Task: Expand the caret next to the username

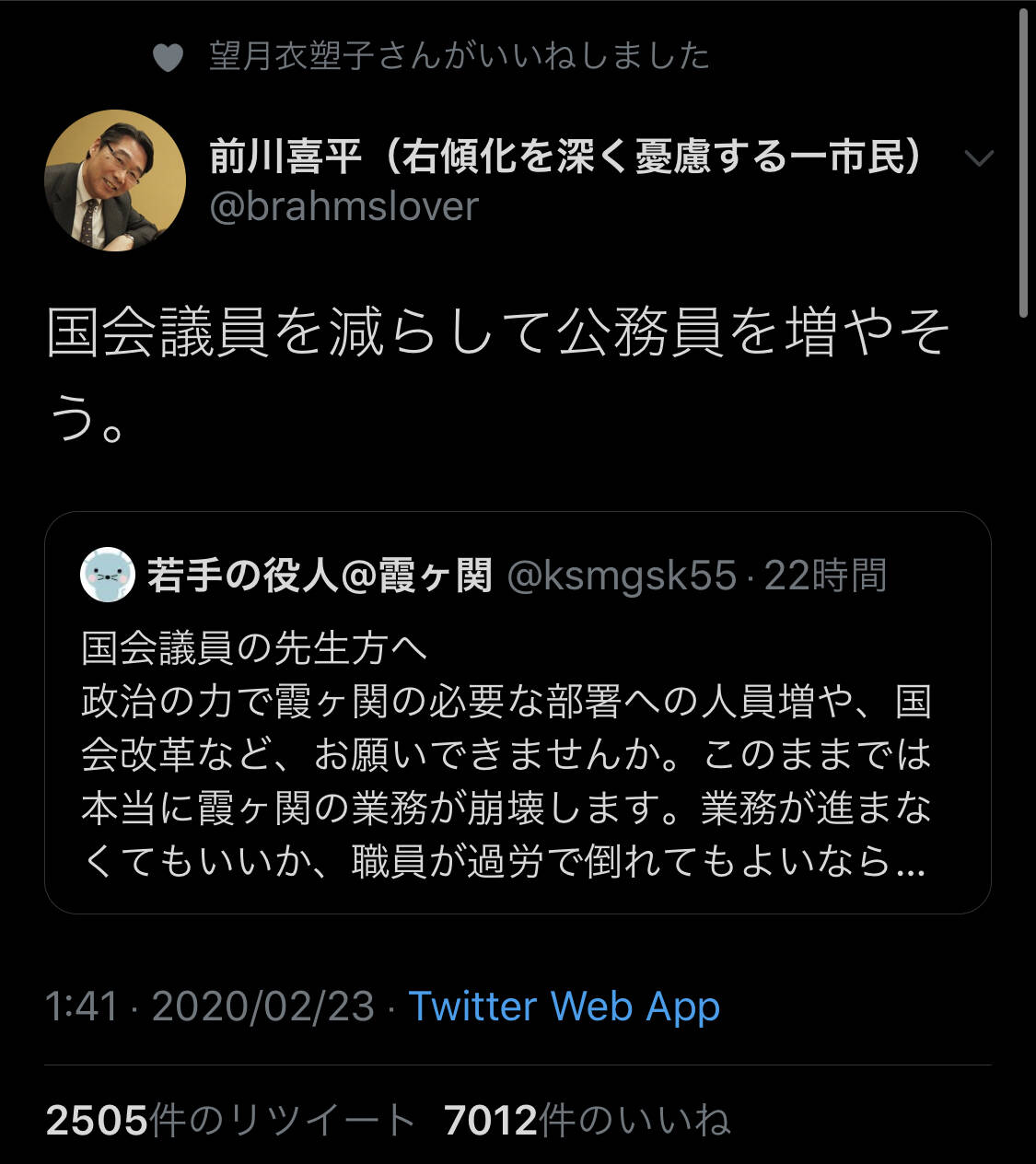Action: (979, 158)
